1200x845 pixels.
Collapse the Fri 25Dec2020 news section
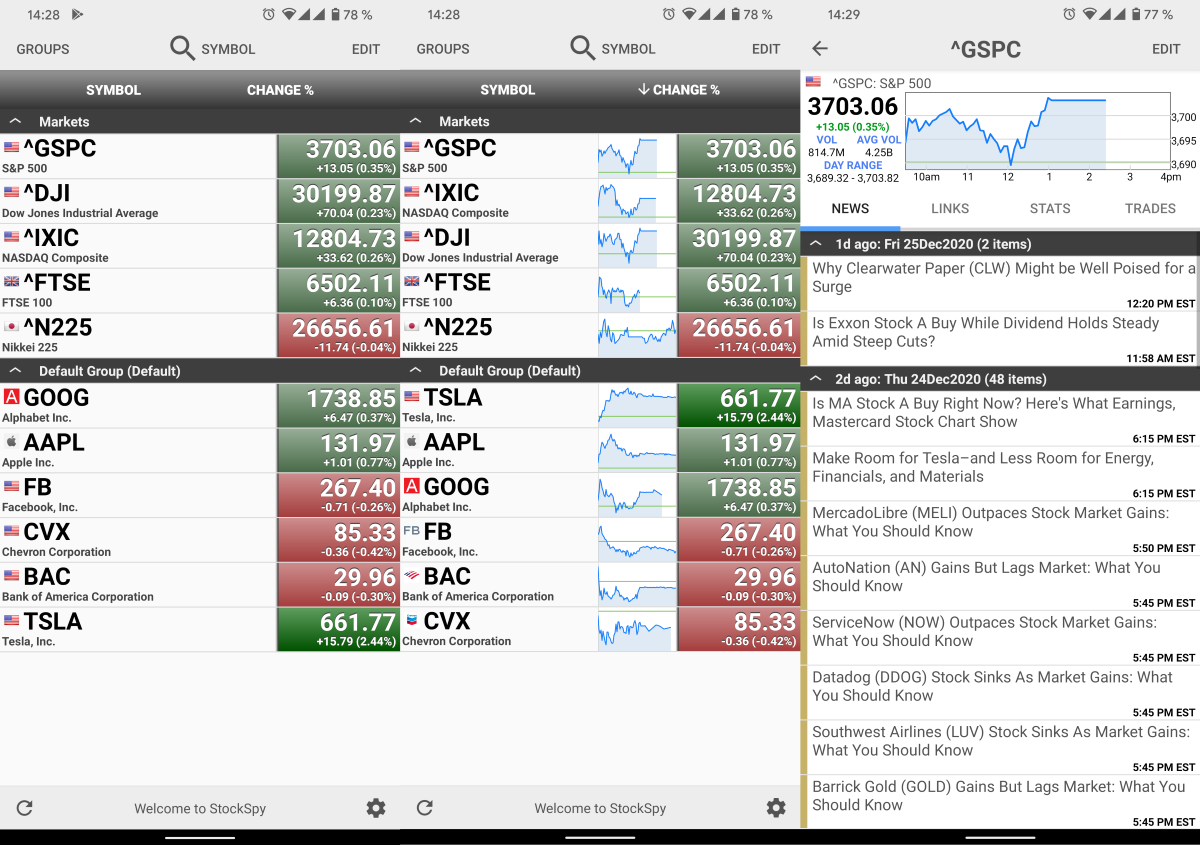(x=817, y=244)
